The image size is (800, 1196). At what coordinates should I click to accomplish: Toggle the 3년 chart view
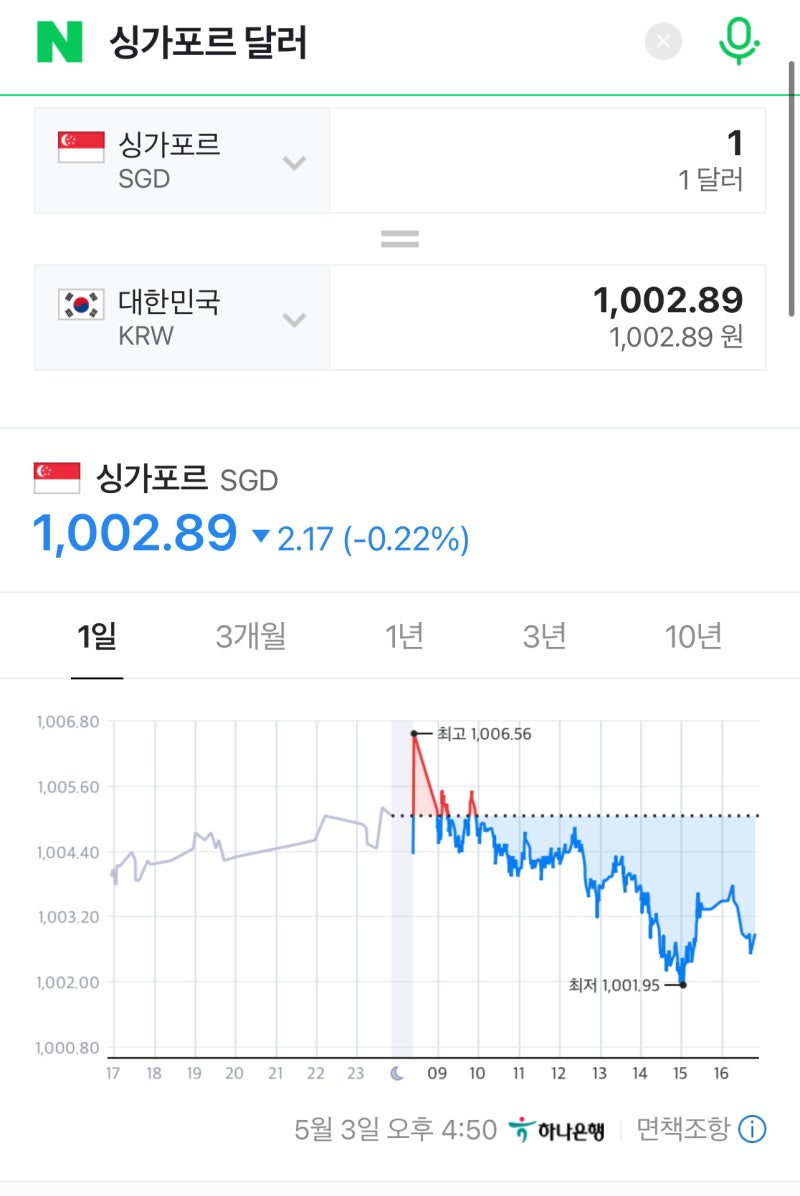(546, 634)
